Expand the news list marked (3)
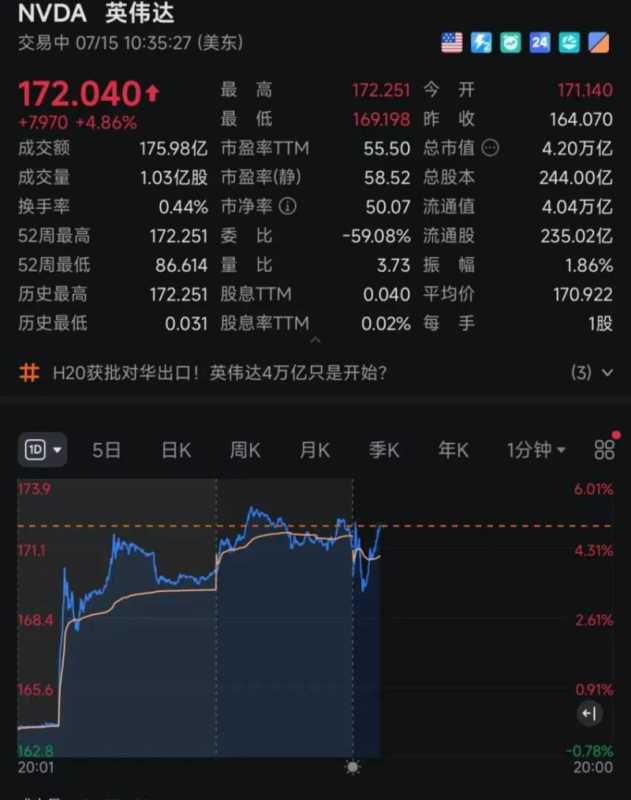Image resolution: width=631 pixels, height=800 pixels. [x=592, y=373]
